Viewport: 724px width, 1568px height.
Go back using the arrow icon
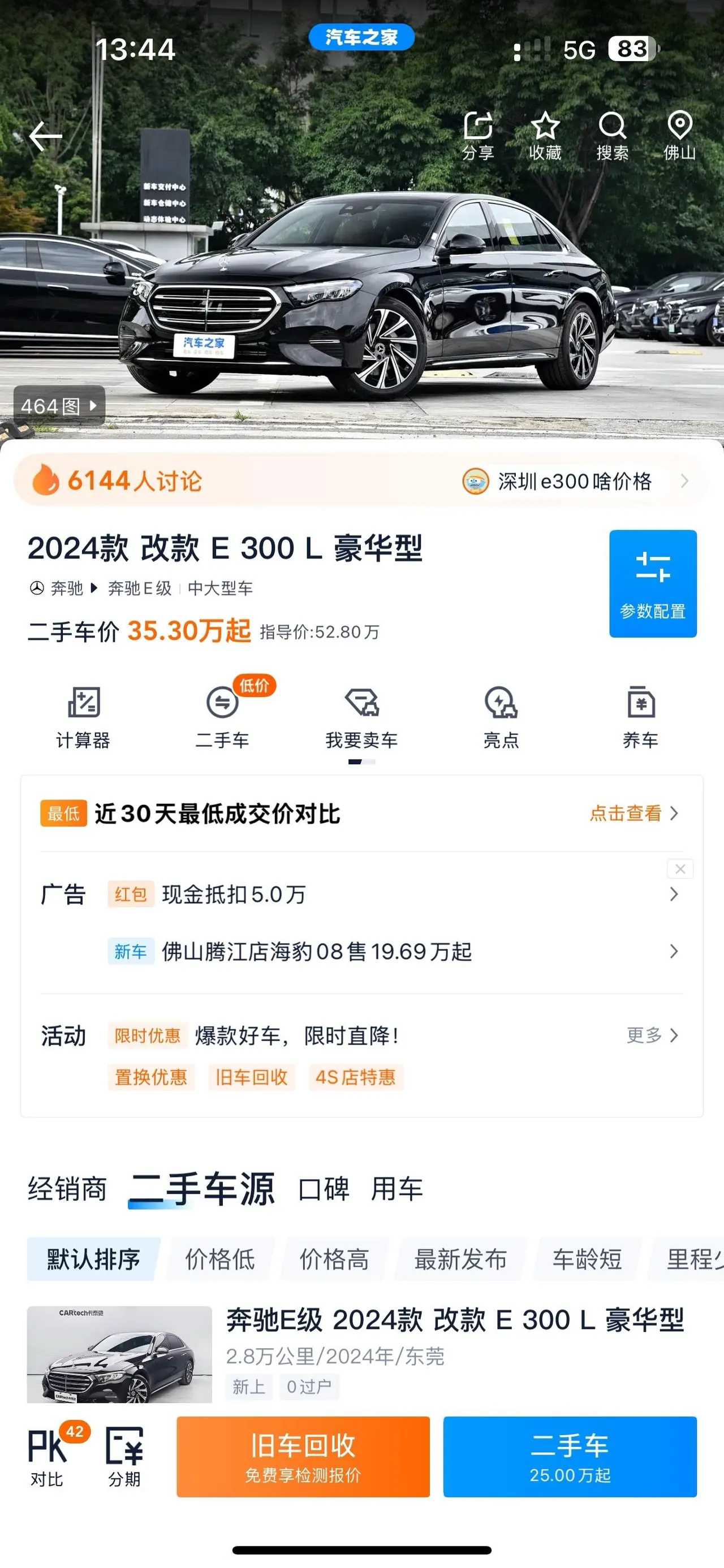(46, 136)
